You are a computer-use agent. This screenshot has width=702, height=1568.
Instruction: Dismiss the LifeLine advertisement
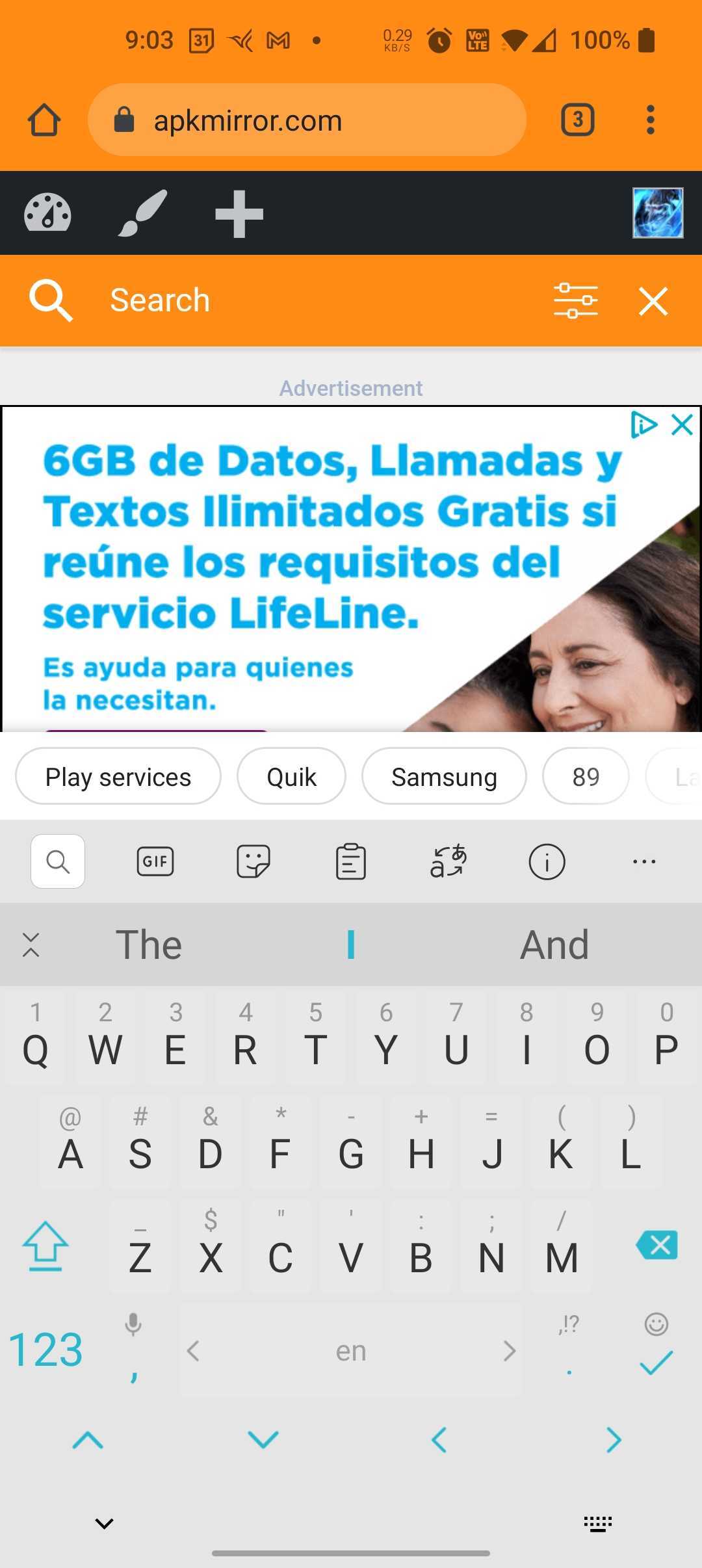(682, 425)
